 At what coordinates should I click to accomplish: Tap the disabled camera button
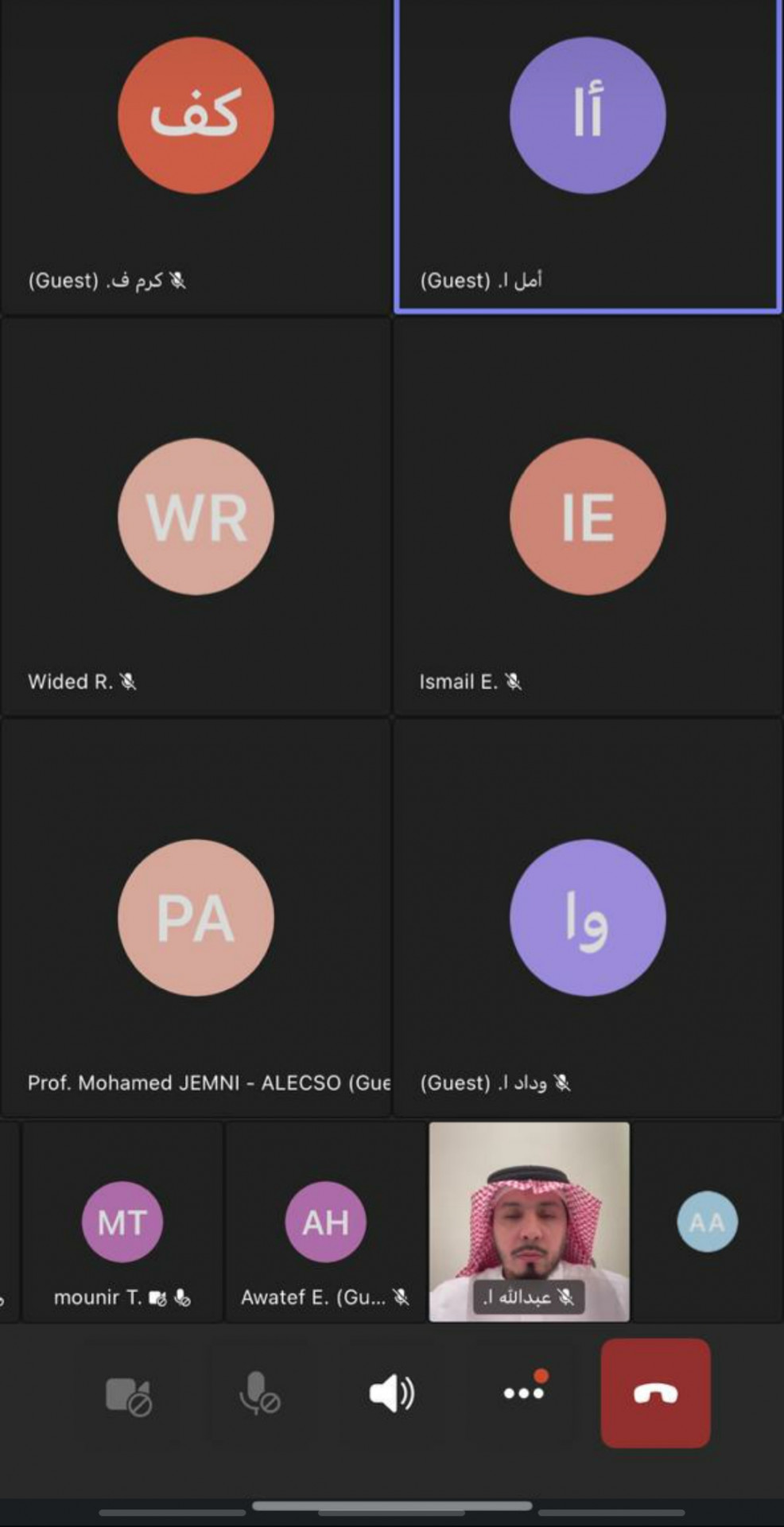click(128, 1394)
